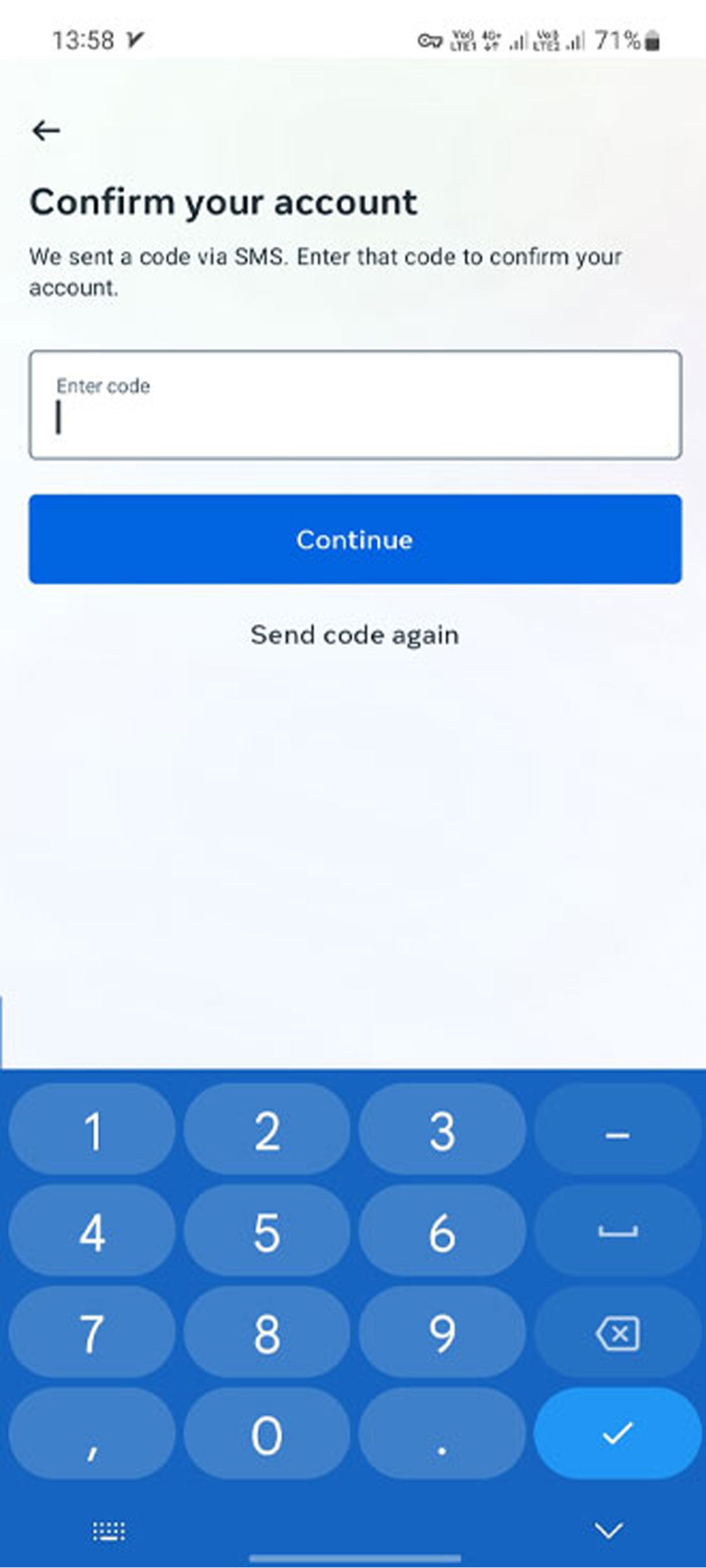Request the code with Send code again
The width and height of the screenshot is (706, 1568).
(x=355, y=635)
